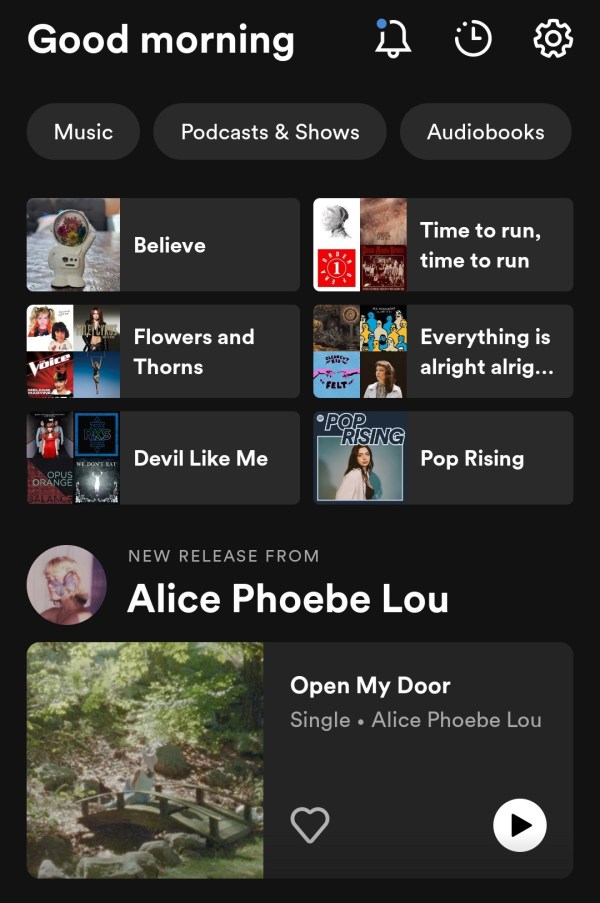
Task: Filter by Podcasts & Shows
Action: click(x=270, y=132)
